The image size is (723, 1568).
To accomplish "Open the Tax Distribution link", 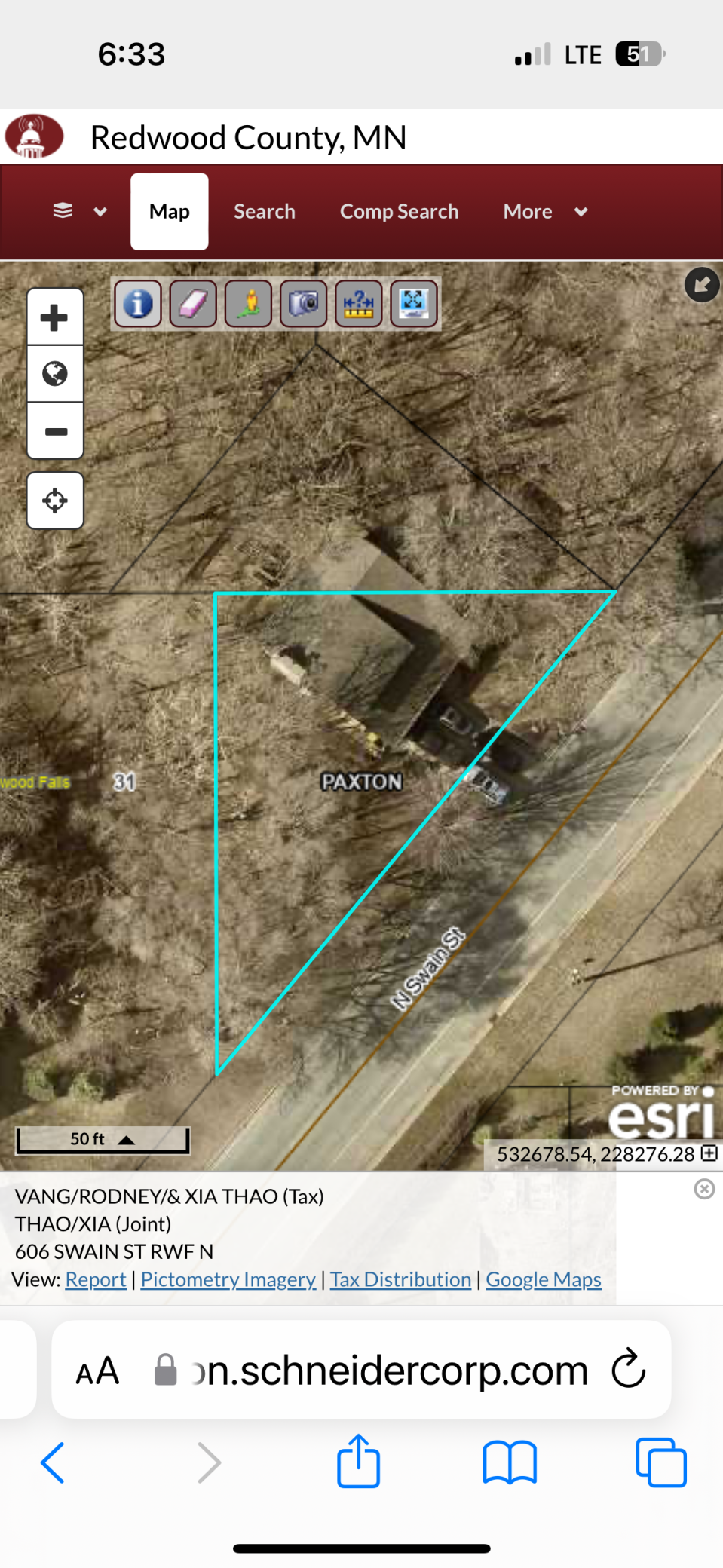I will (x=400, y=1279).
